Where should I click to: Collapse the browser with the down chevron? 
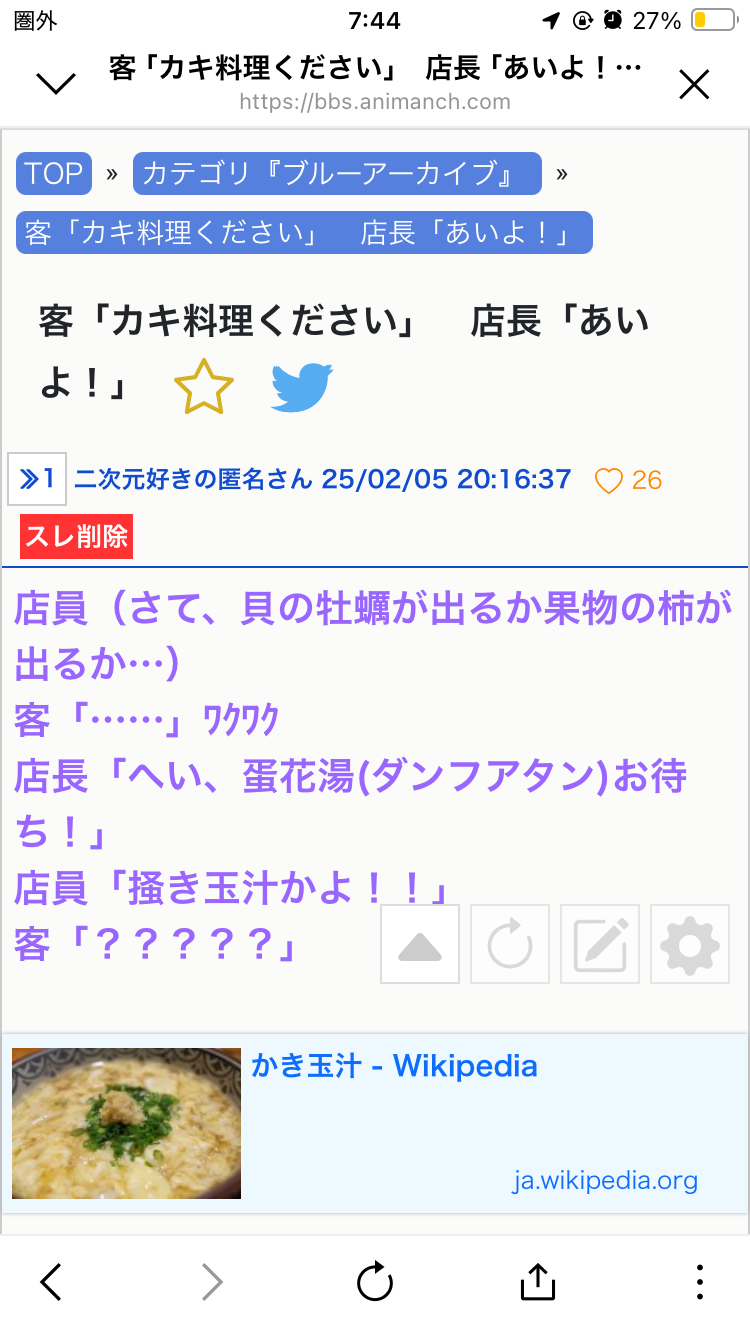(56, 85)
